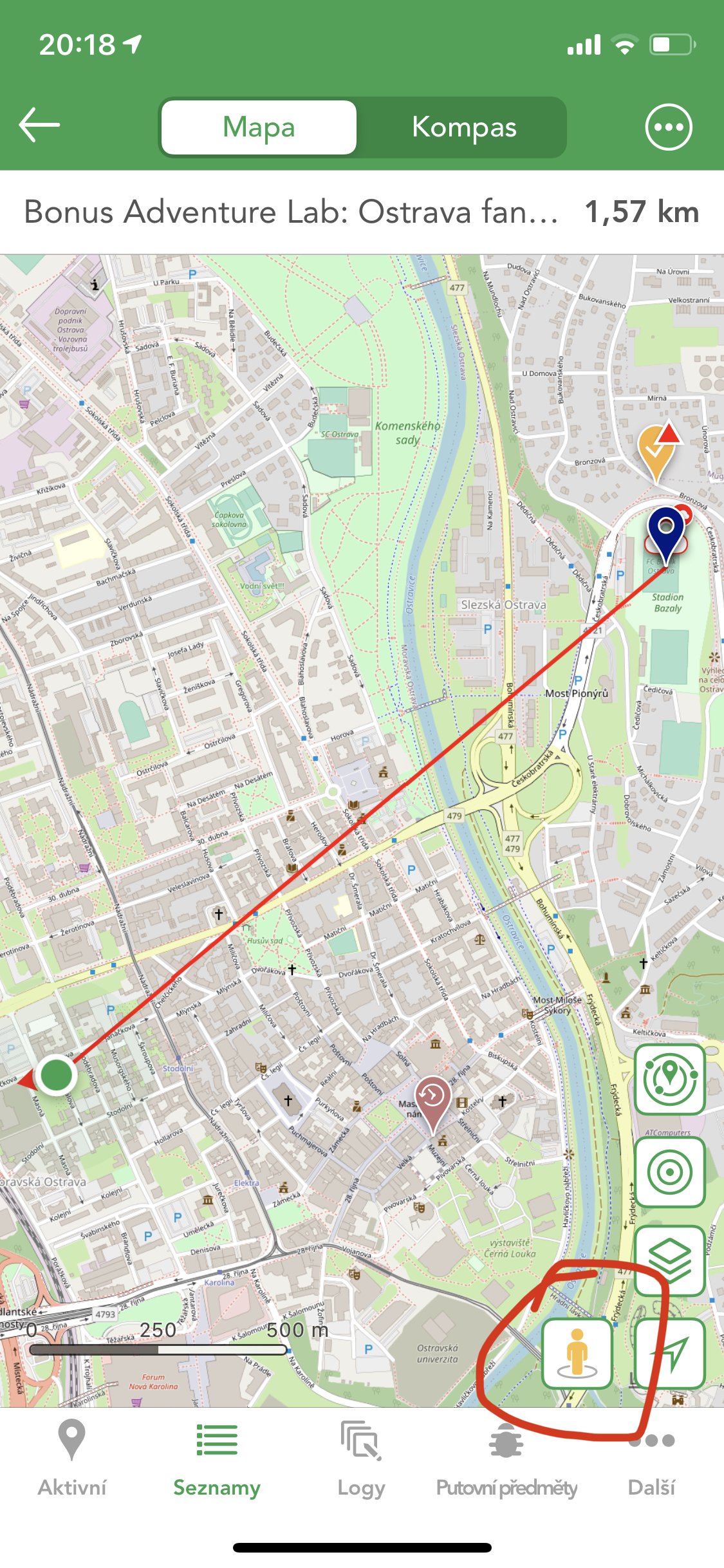Select the Mapa segment

[x=259, y=127]
